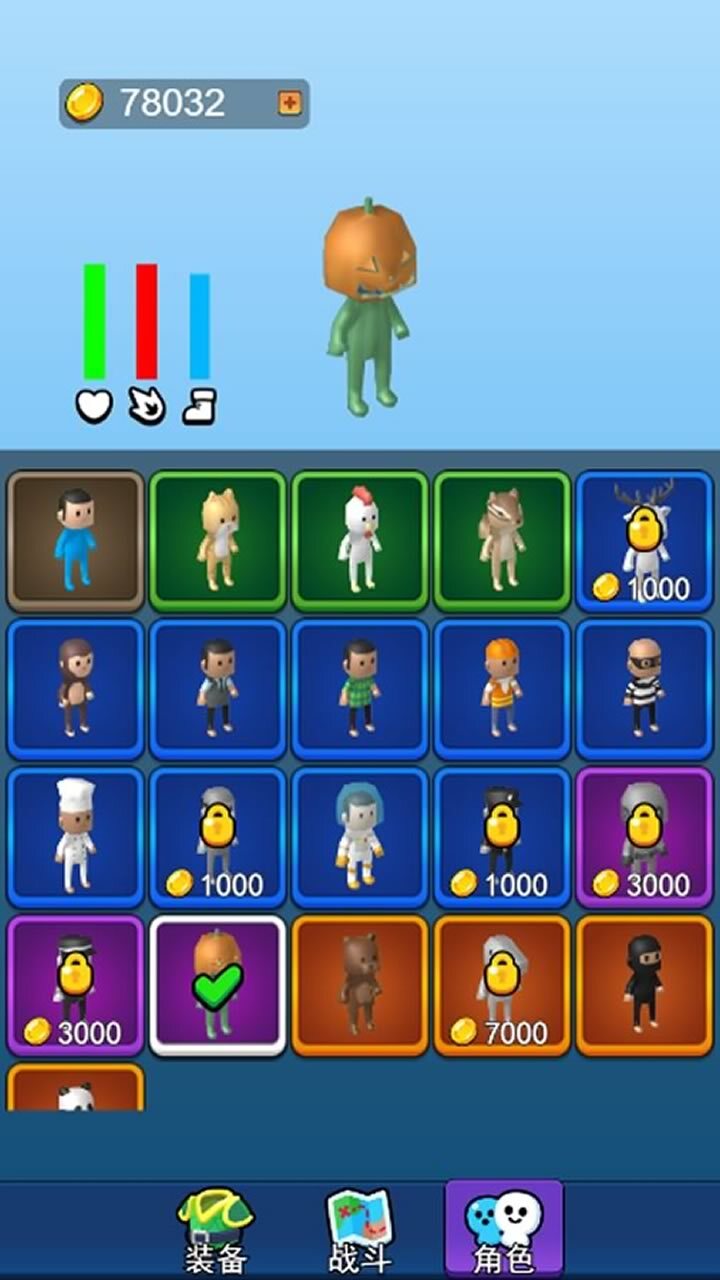This screenshot has width=720, height=1280.
Task: Switch to the 战斗 battle tab
Action: point(360,1230)
